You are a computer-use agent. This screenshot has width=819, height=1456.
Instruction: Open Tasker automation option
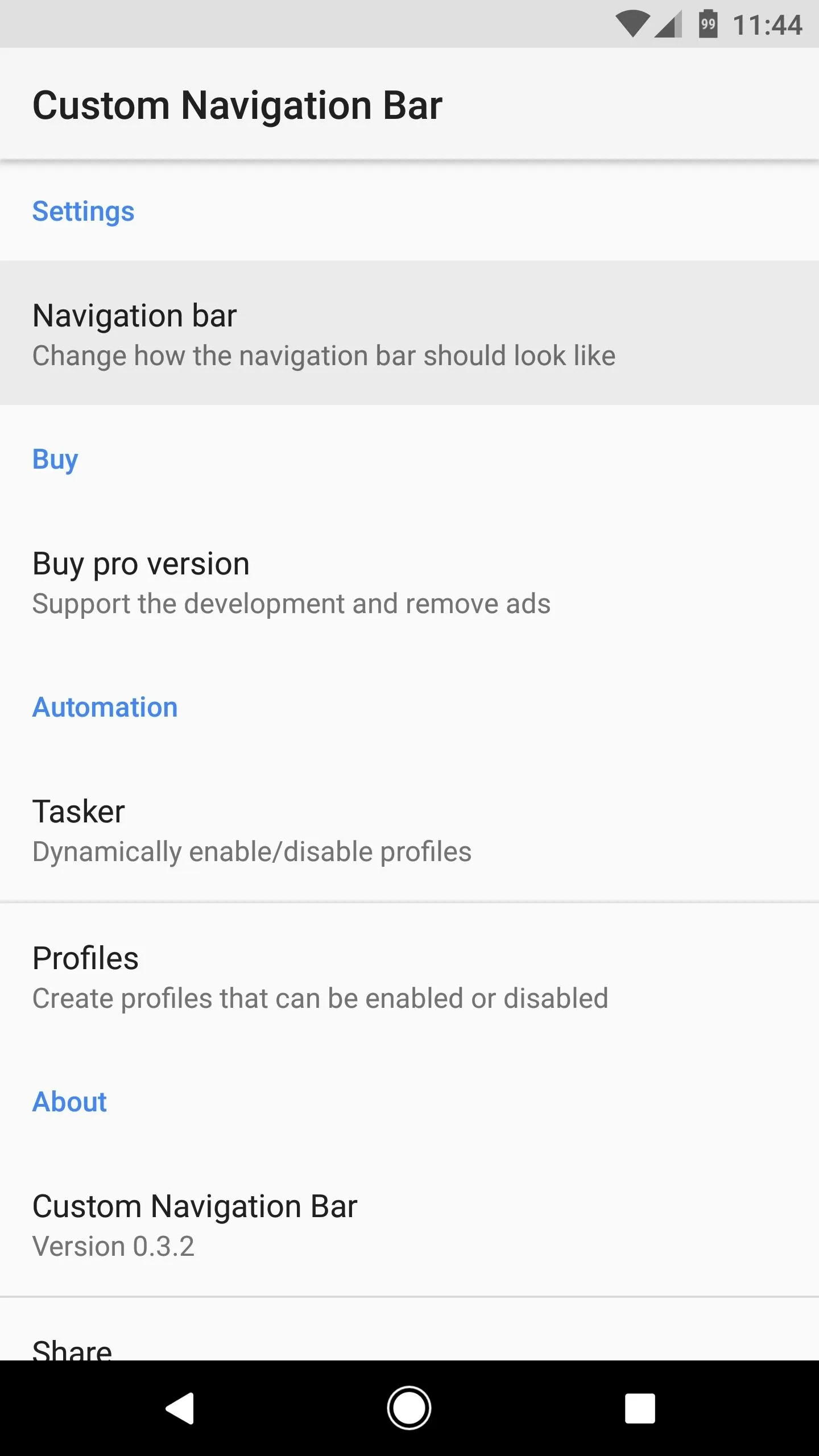[409, 830]
